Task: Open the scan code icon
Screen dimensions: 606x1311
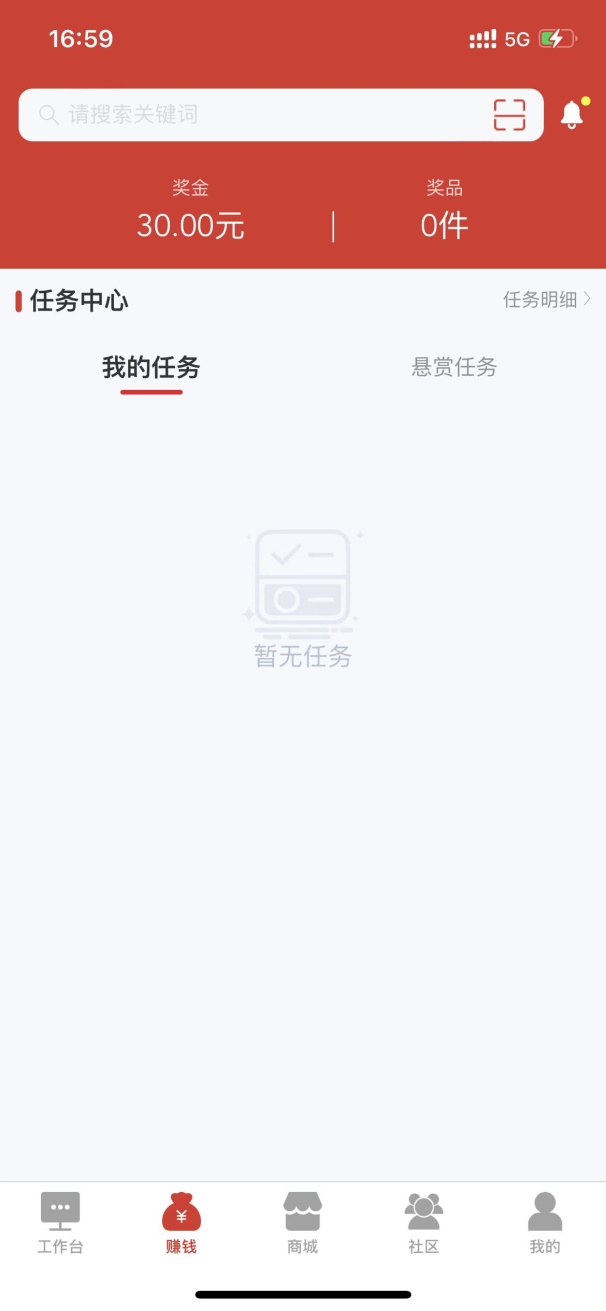Action: (509, 115)
